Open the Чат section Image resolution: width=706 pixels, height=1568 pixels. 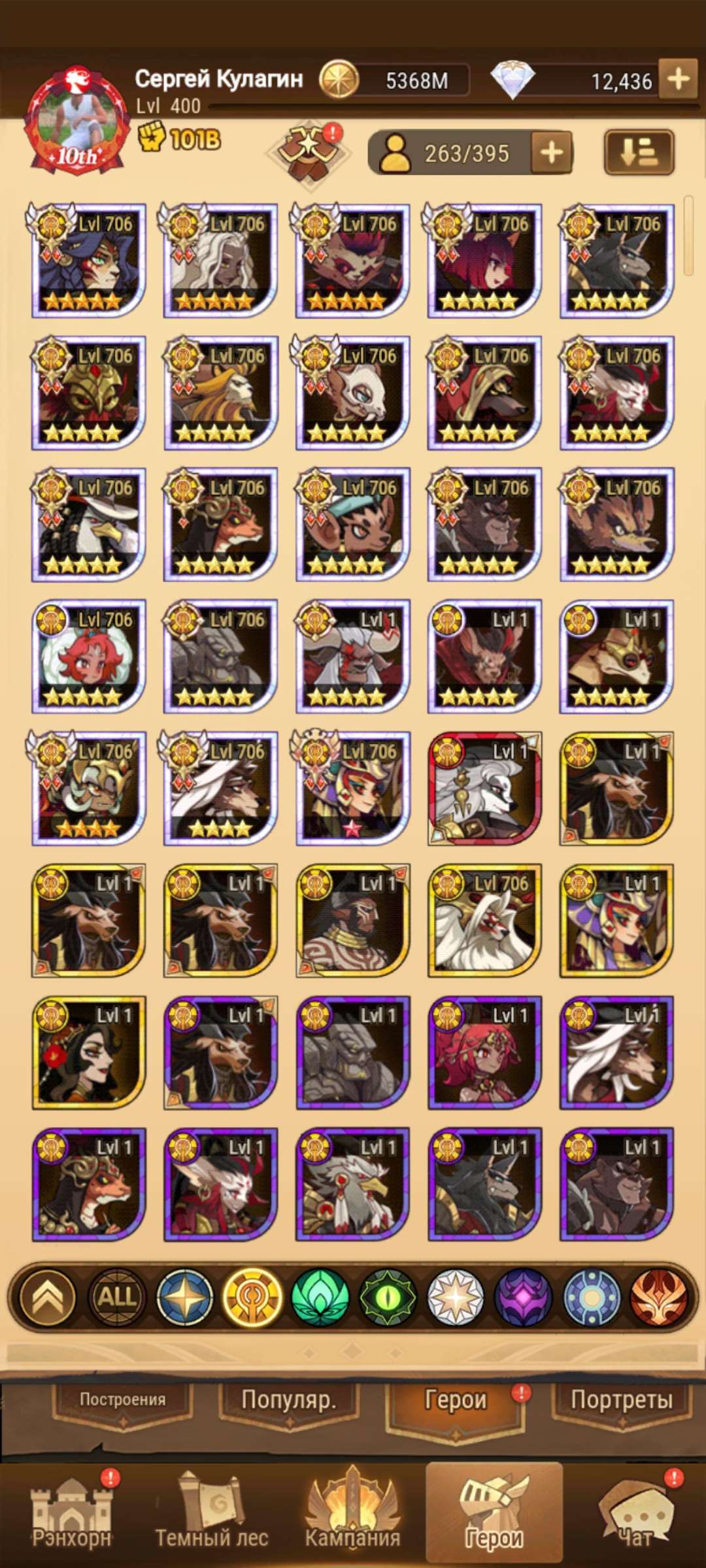click(x=634, y=1514)
